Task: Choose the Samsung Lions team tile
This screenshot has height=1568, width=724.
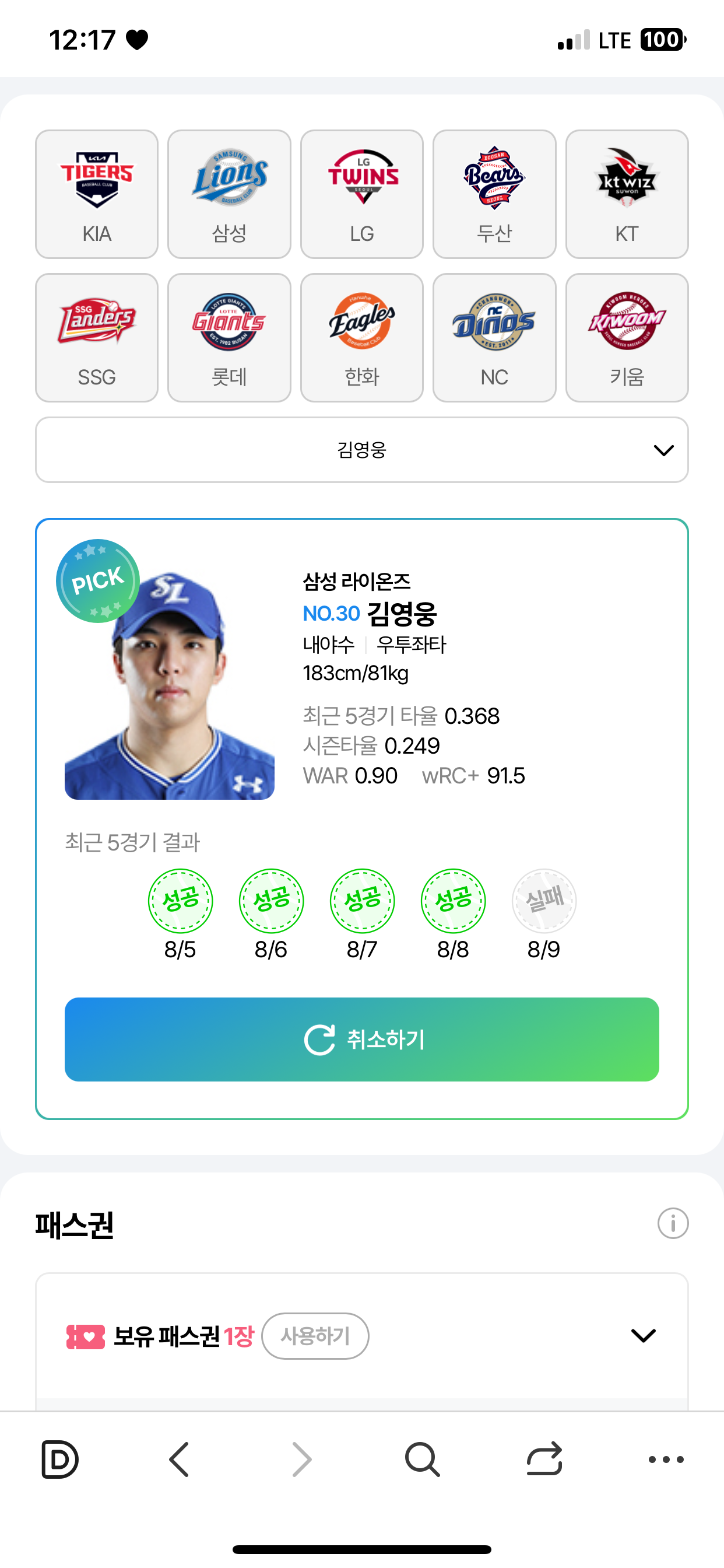Action: (x=229, y=194)
